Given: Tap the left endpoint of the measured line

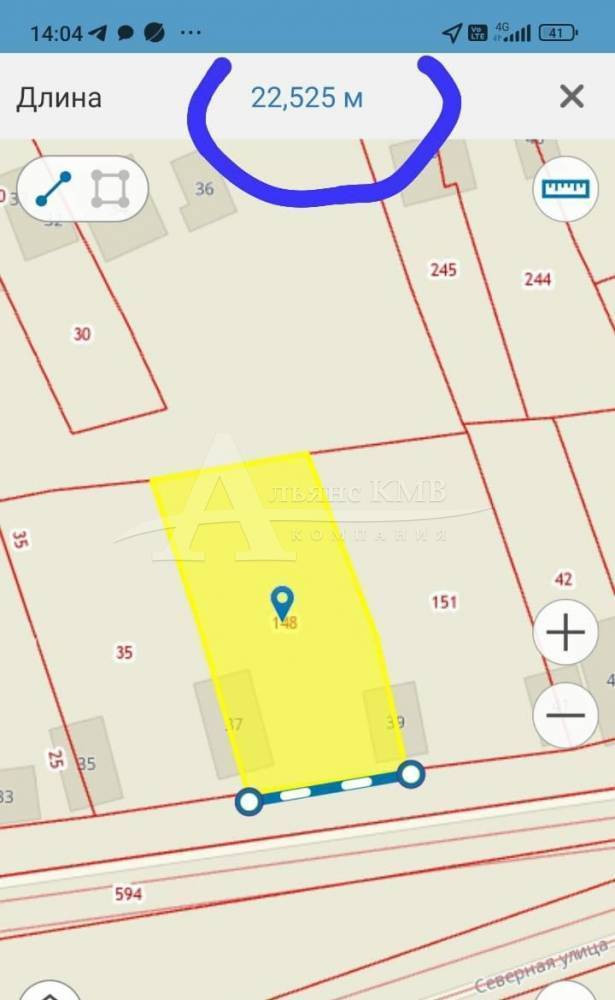Looking at the screenshot, I should tap(249, 801).
